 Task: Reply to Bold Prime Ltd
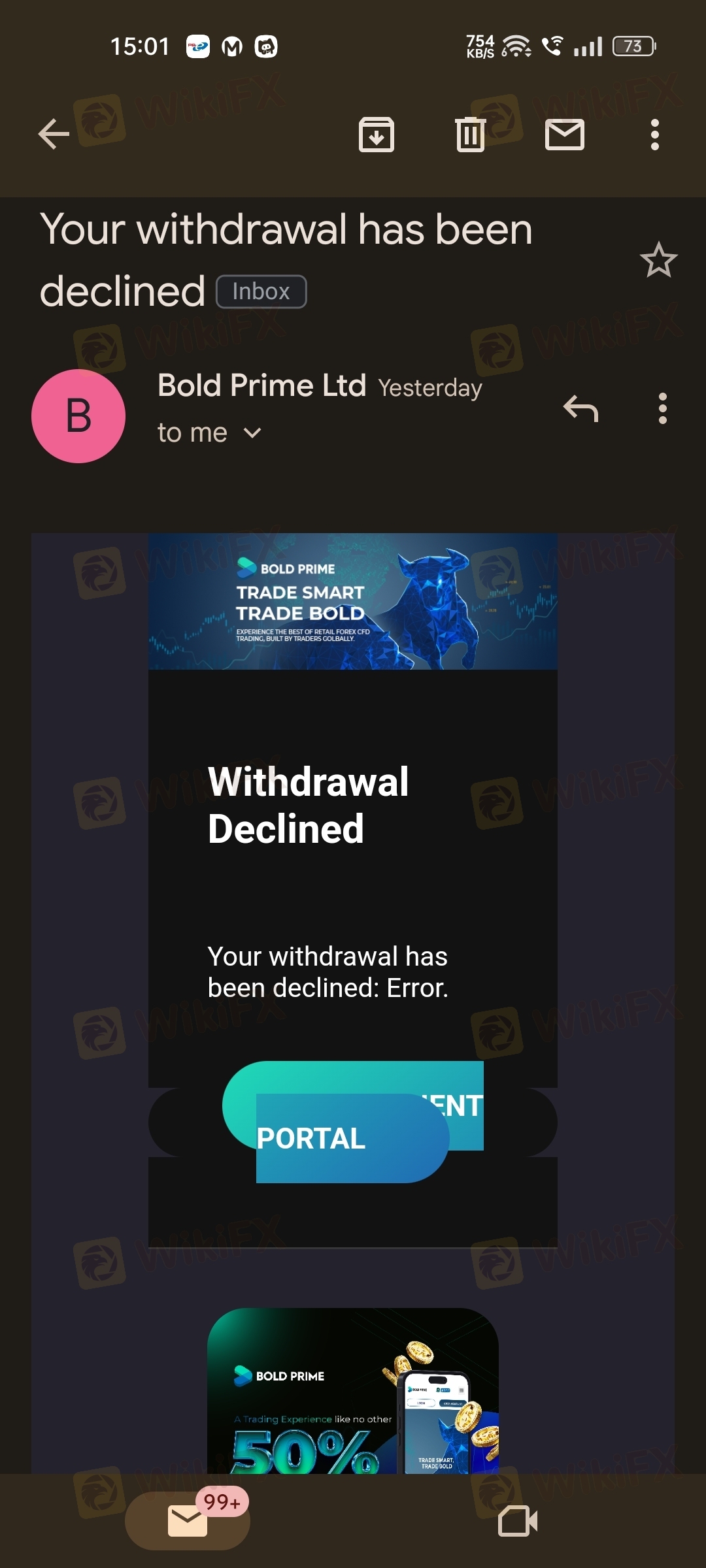click(x=580, y=409)
